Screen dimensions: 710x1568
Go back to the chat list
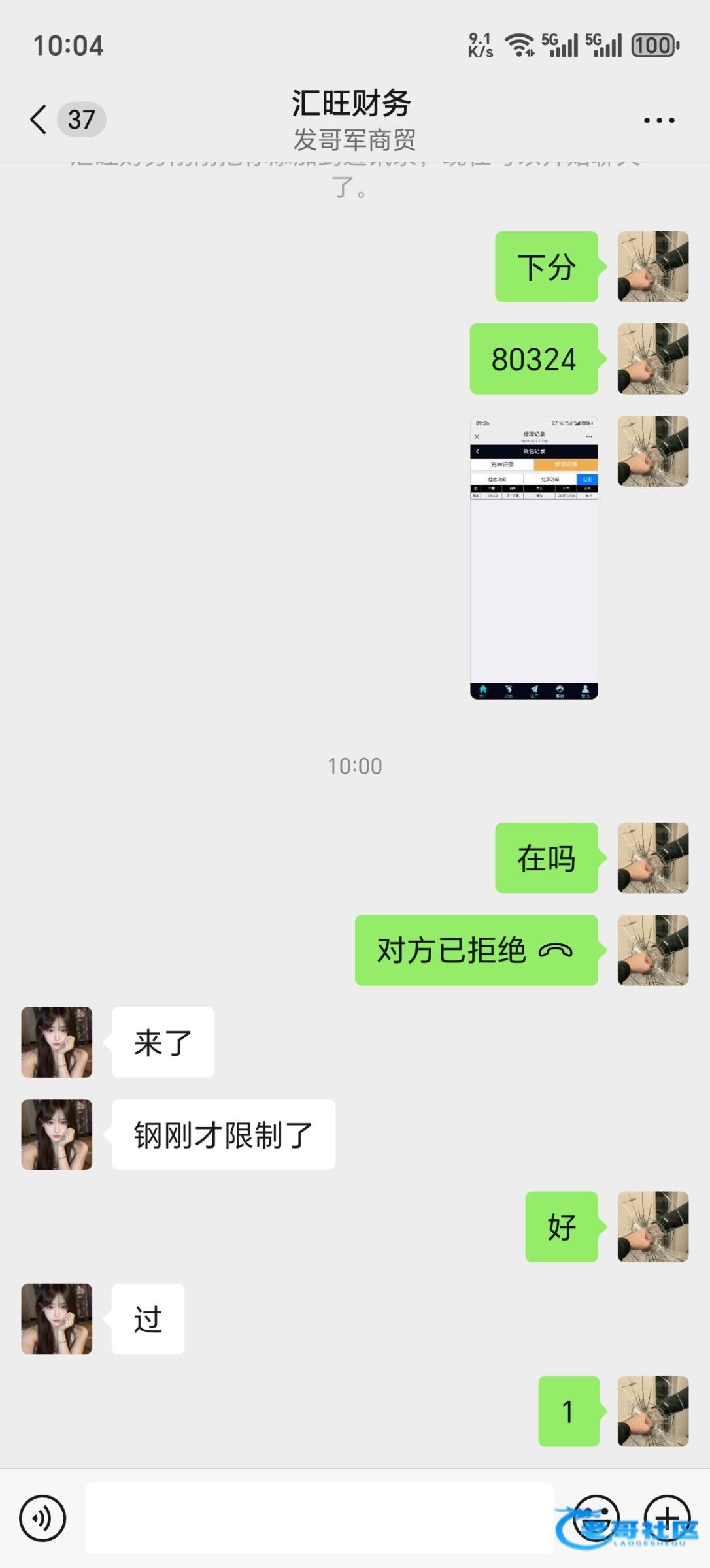click(39, 120)
